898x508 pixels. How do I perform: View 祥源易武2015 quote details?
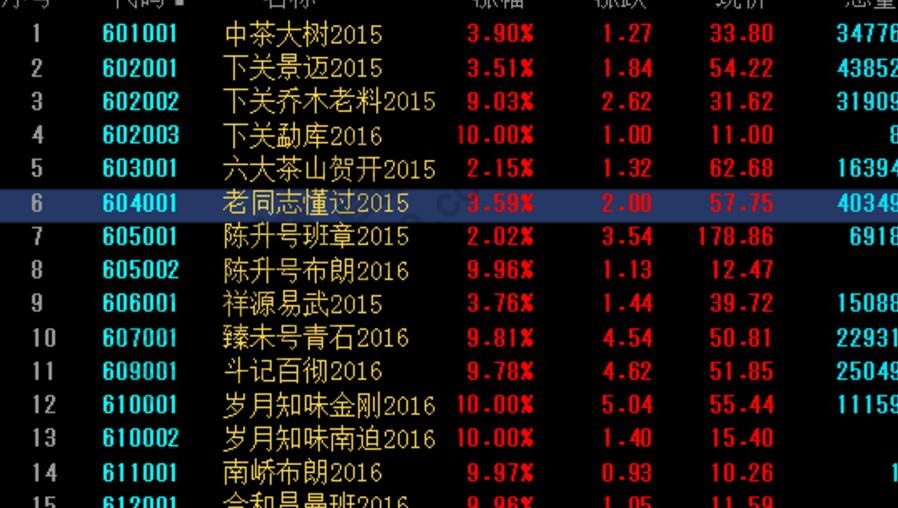(x=302, y=304)
